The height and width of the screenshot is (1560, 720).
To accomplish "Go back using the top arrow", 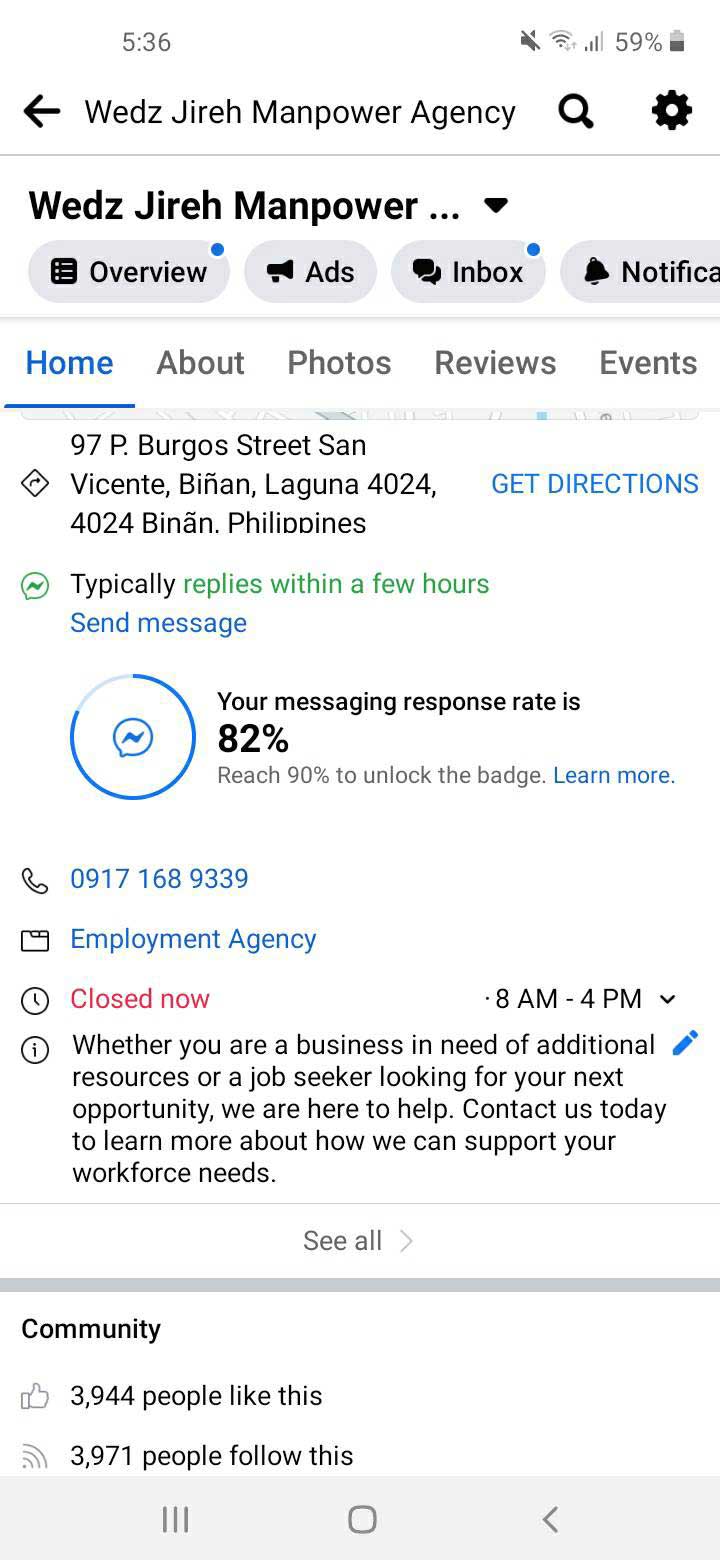I will [x=42, y=112].
